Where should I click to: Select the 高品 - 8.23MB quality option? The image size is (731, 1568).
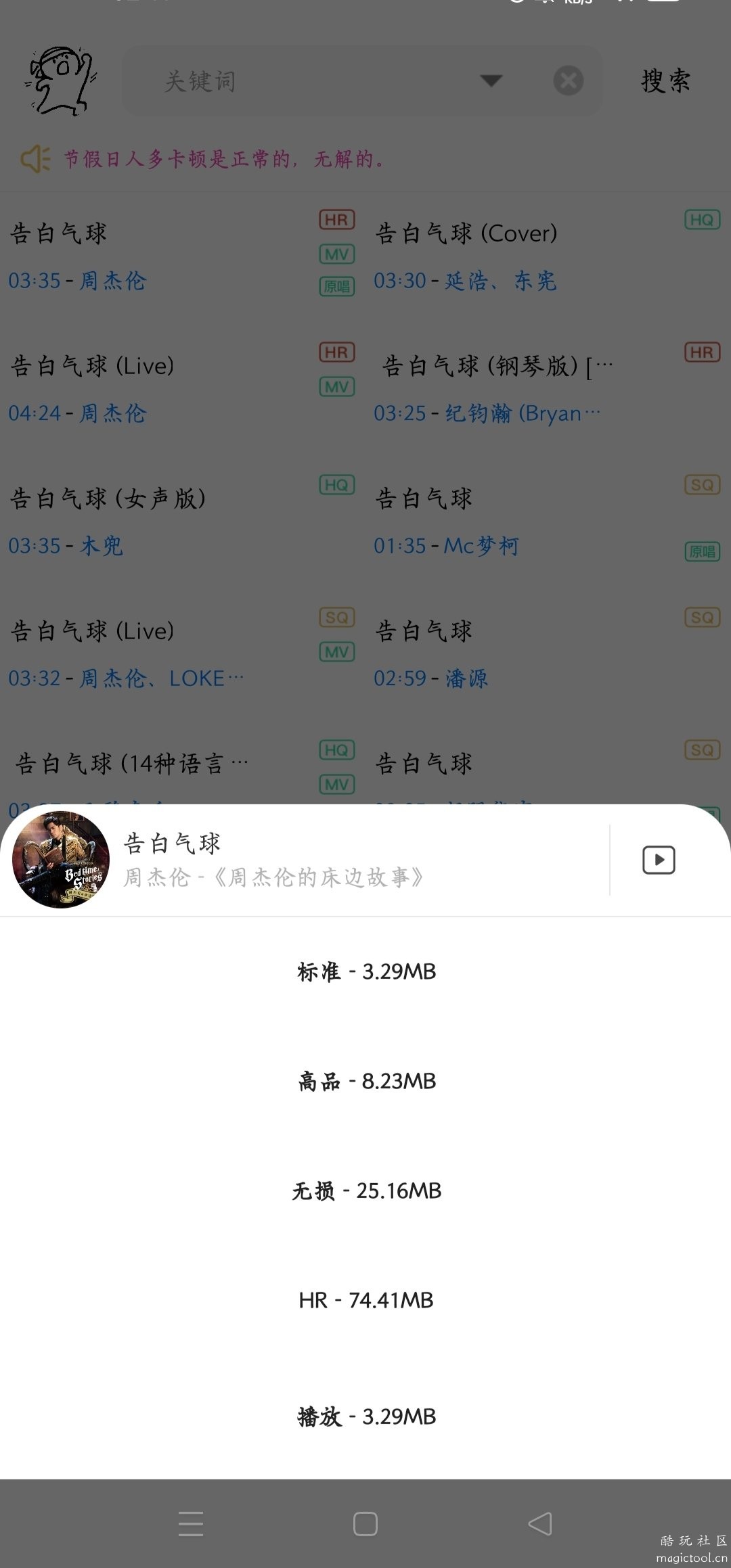click(365, 1081)
